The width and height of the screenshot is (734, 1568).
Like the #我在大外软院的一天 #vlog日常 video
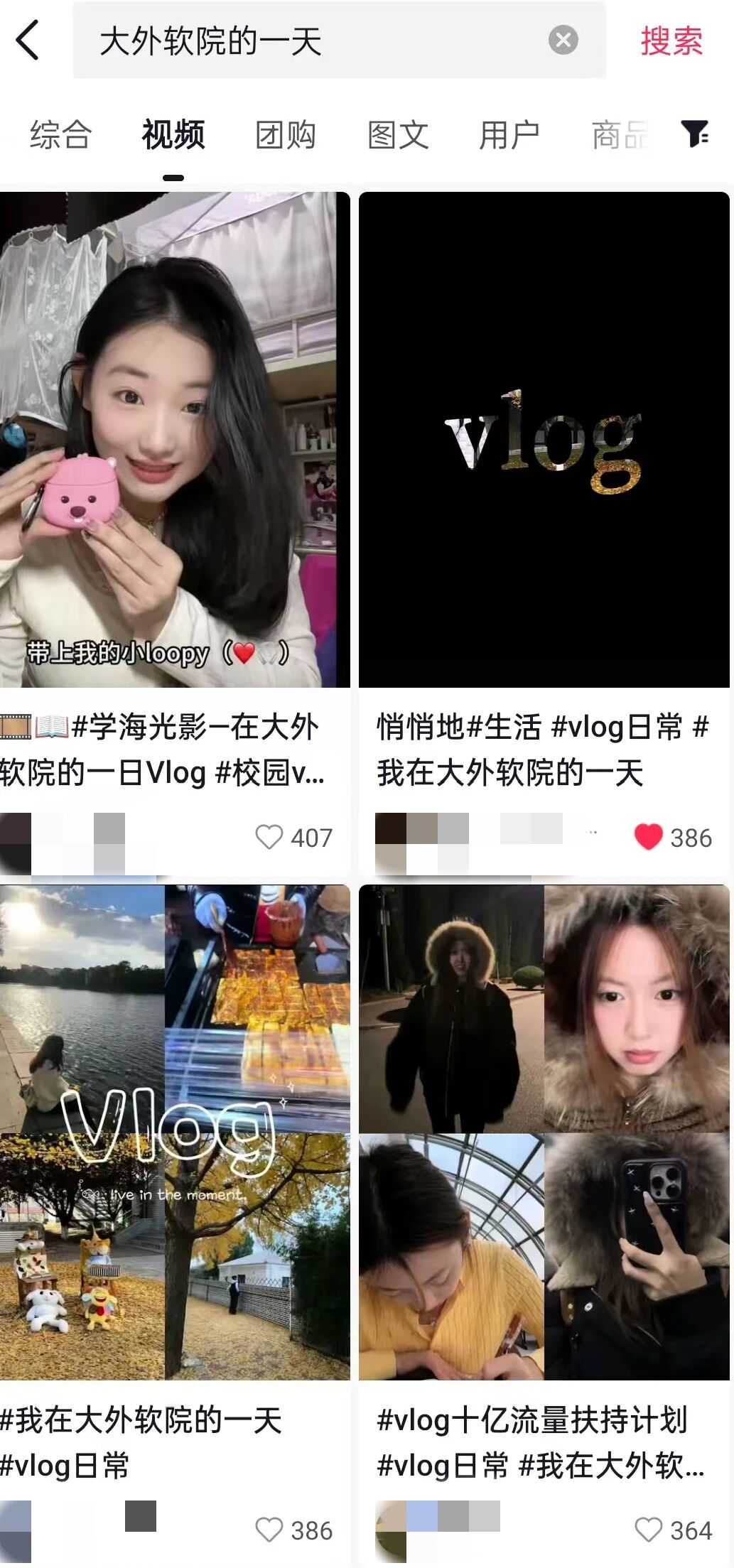coord(269,1530)
